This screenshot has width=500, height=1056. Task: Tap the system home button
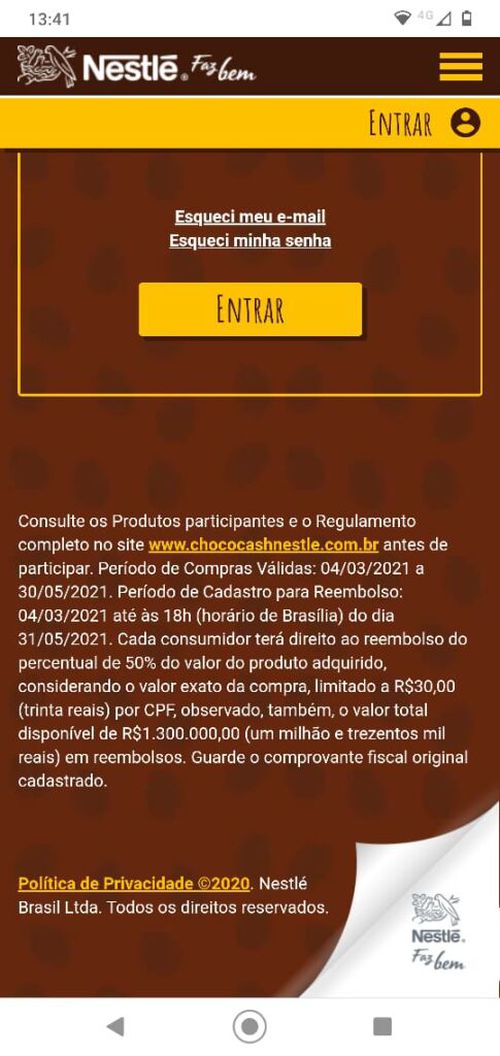[250, 1026]
